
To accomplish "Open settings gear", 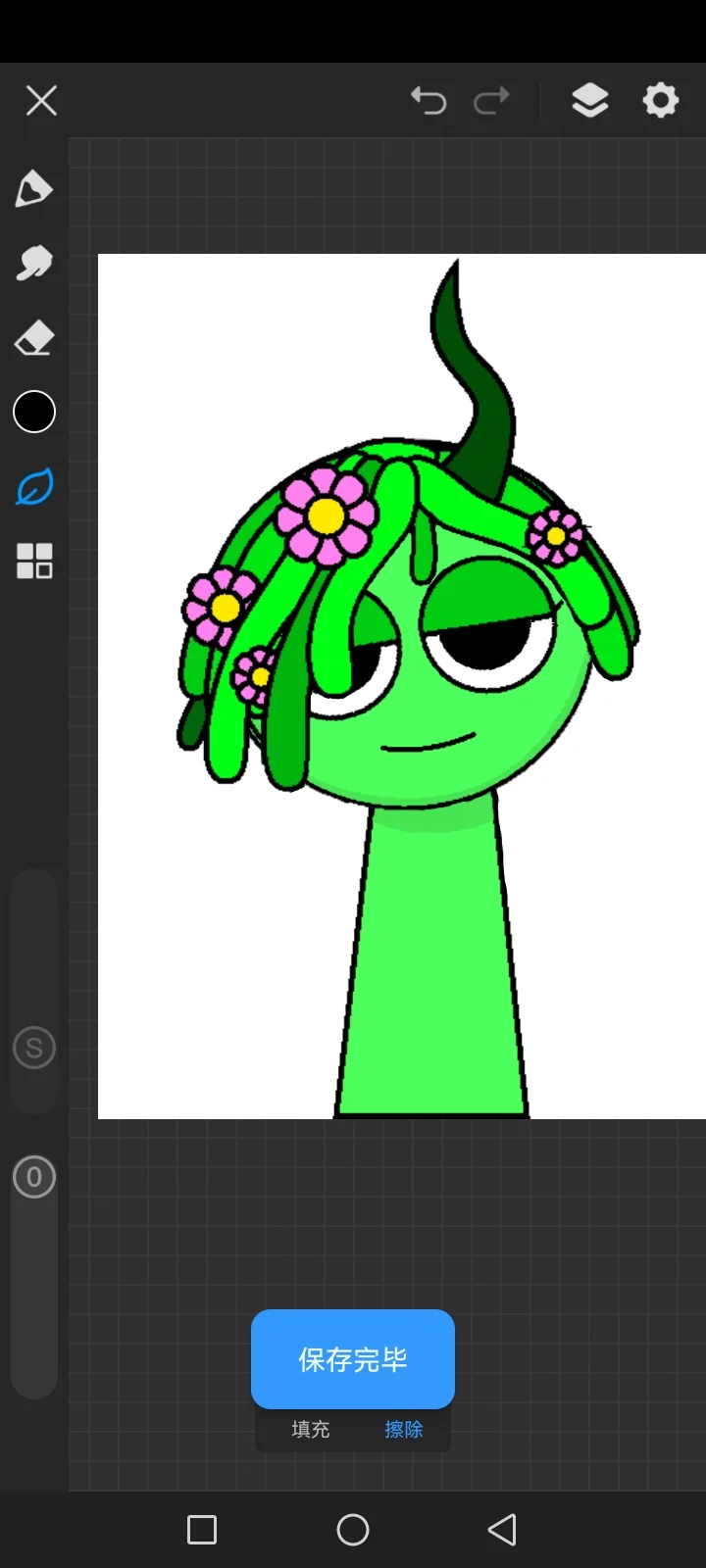I will (x=660, y=100).
